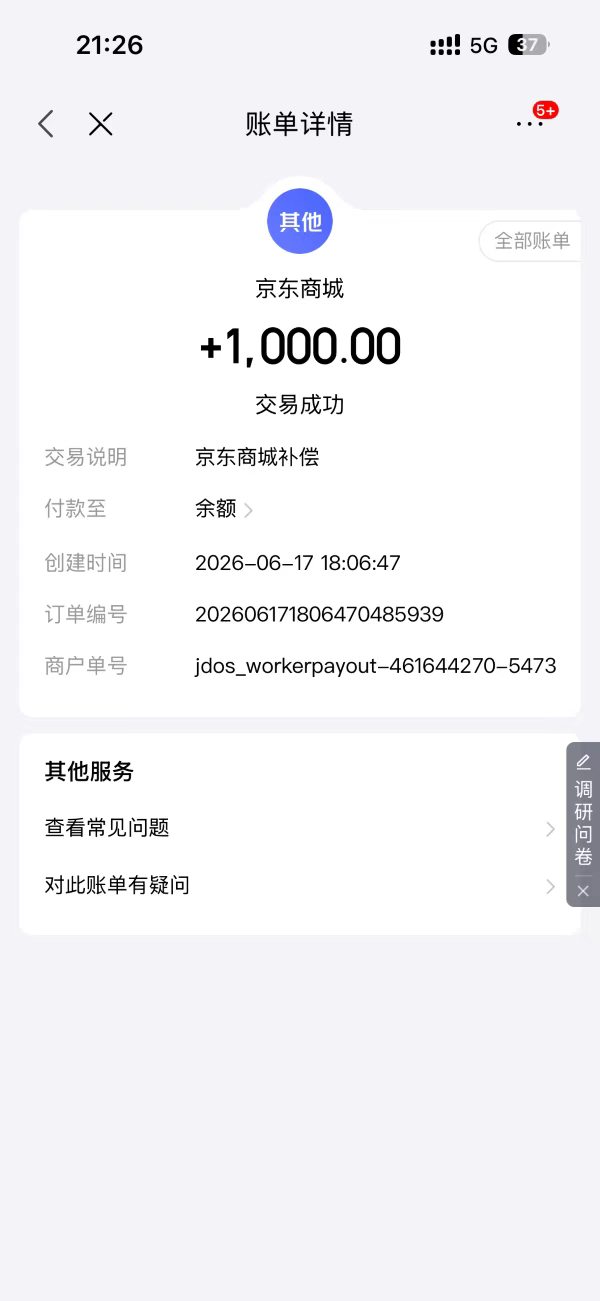The width and height of the screenshot is (600, 1301).
Task: Open the 调研问卷 survey tab
Action: (583, 810)
